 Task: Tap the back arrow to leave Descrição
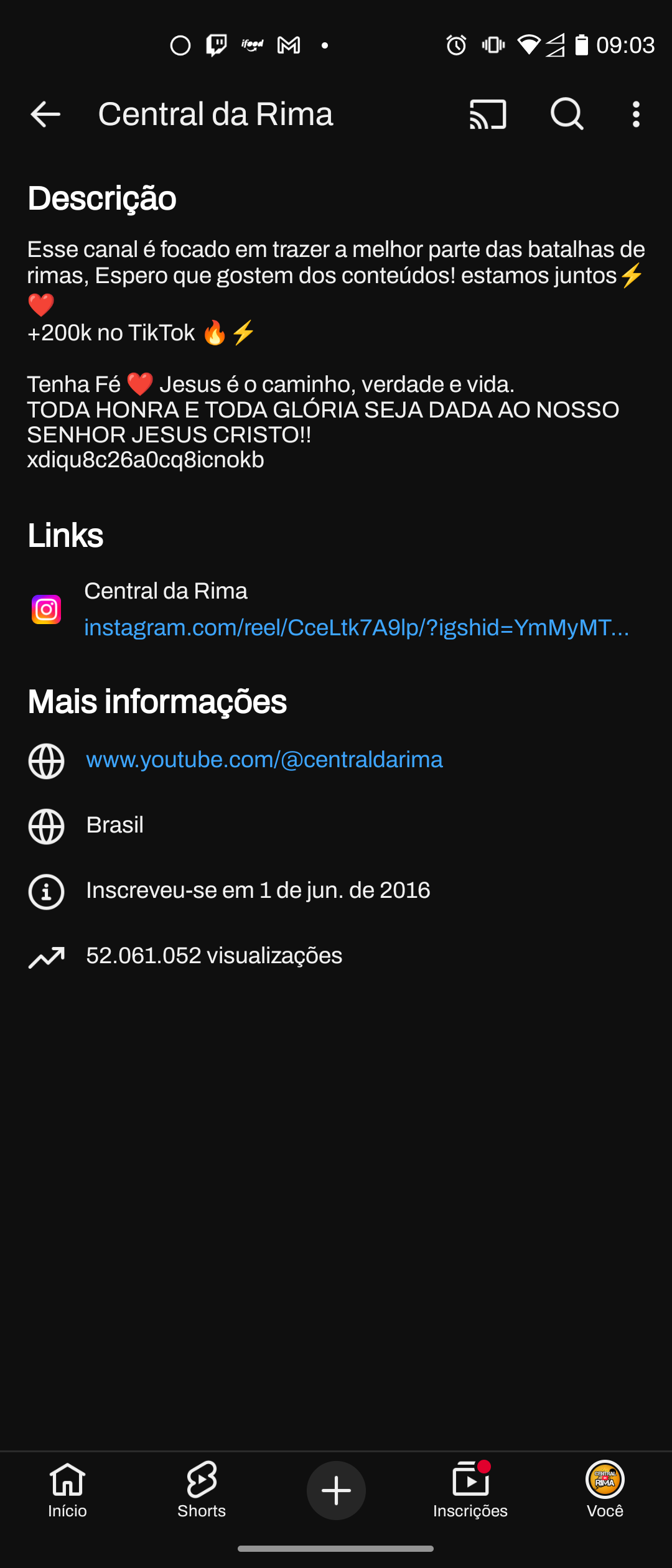click(x=45, y=114)
